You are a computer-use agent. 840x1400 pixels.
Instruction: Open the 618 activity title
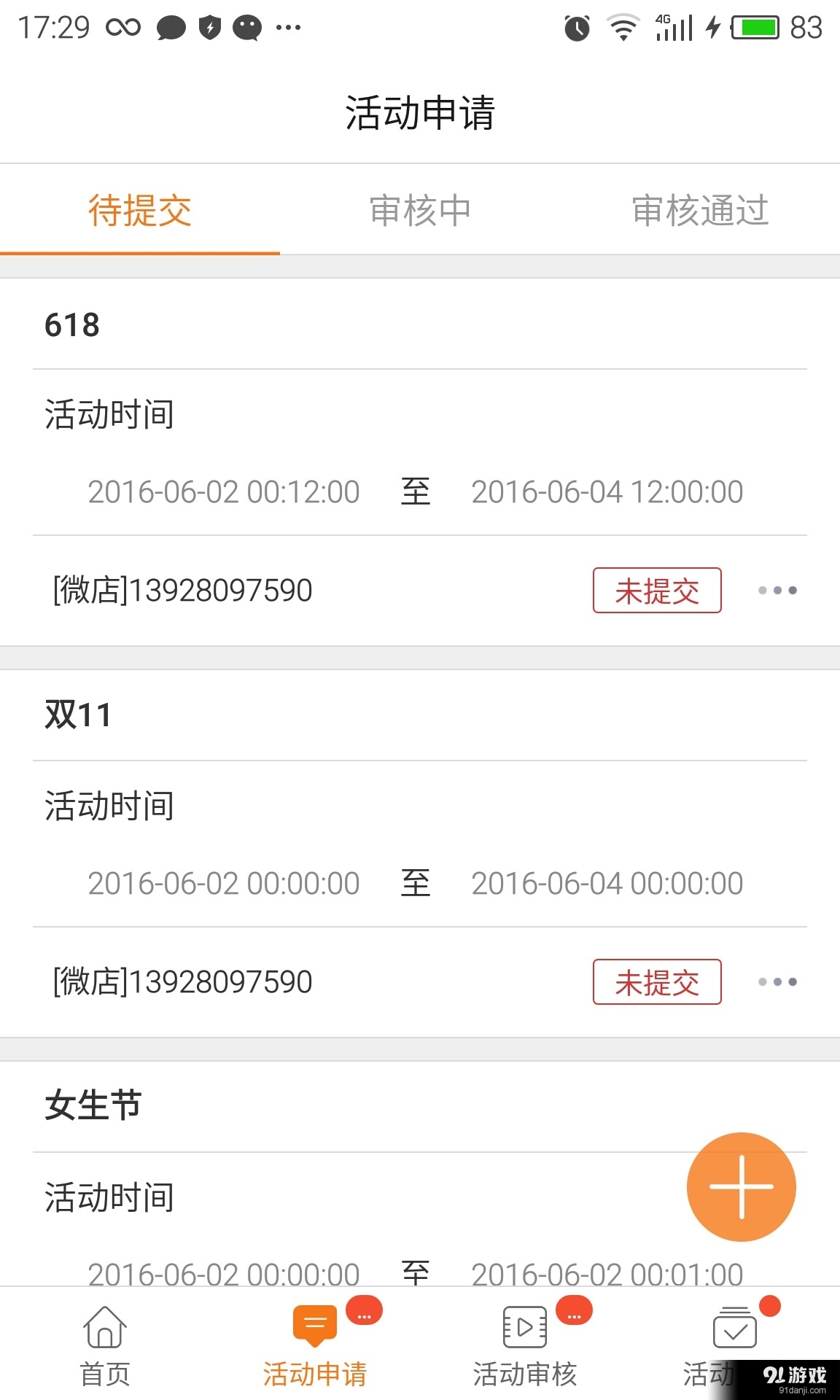(x=71, y=325)
